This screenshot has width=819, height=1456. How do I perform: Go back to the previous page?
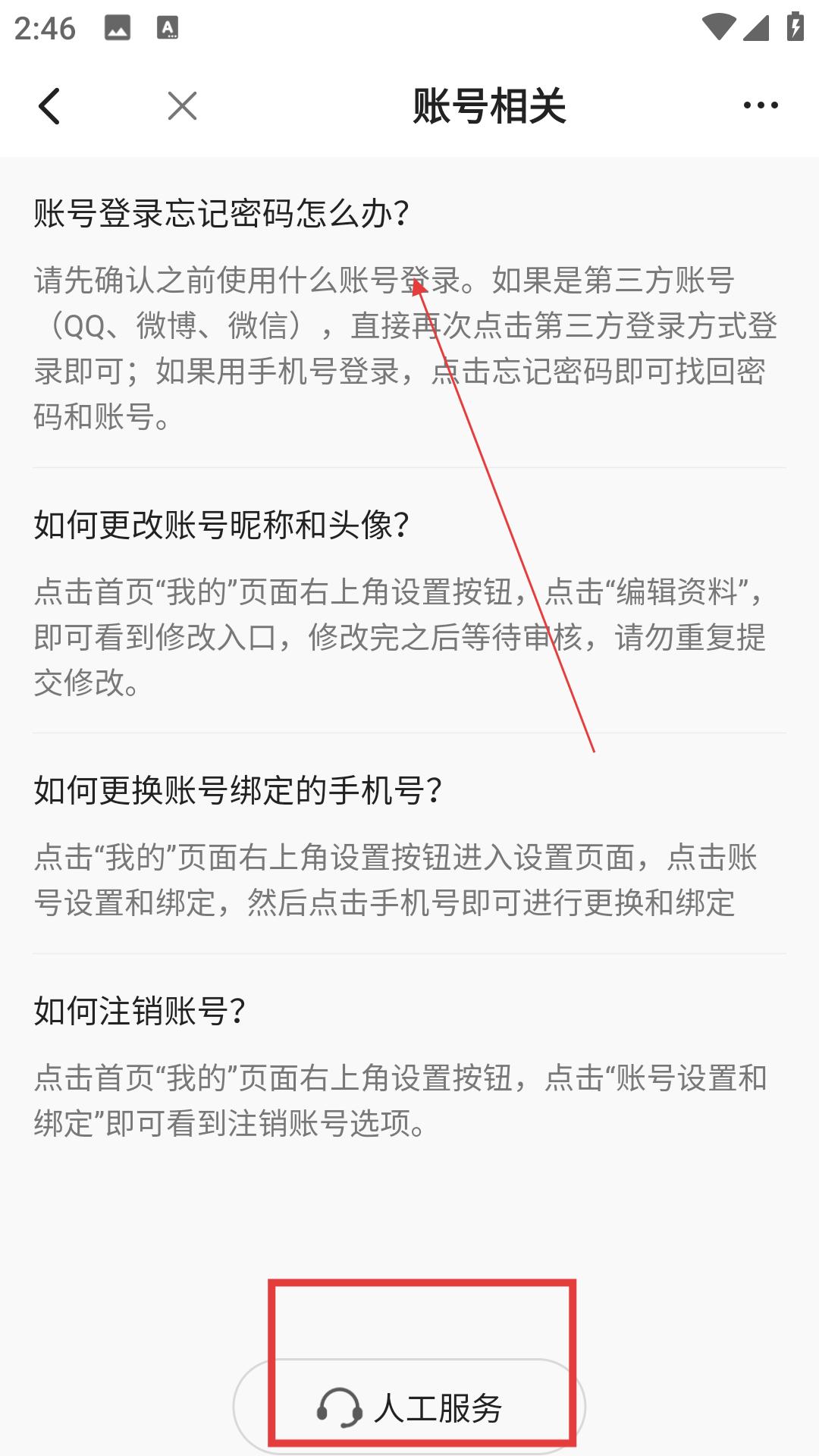pos(50,106)
